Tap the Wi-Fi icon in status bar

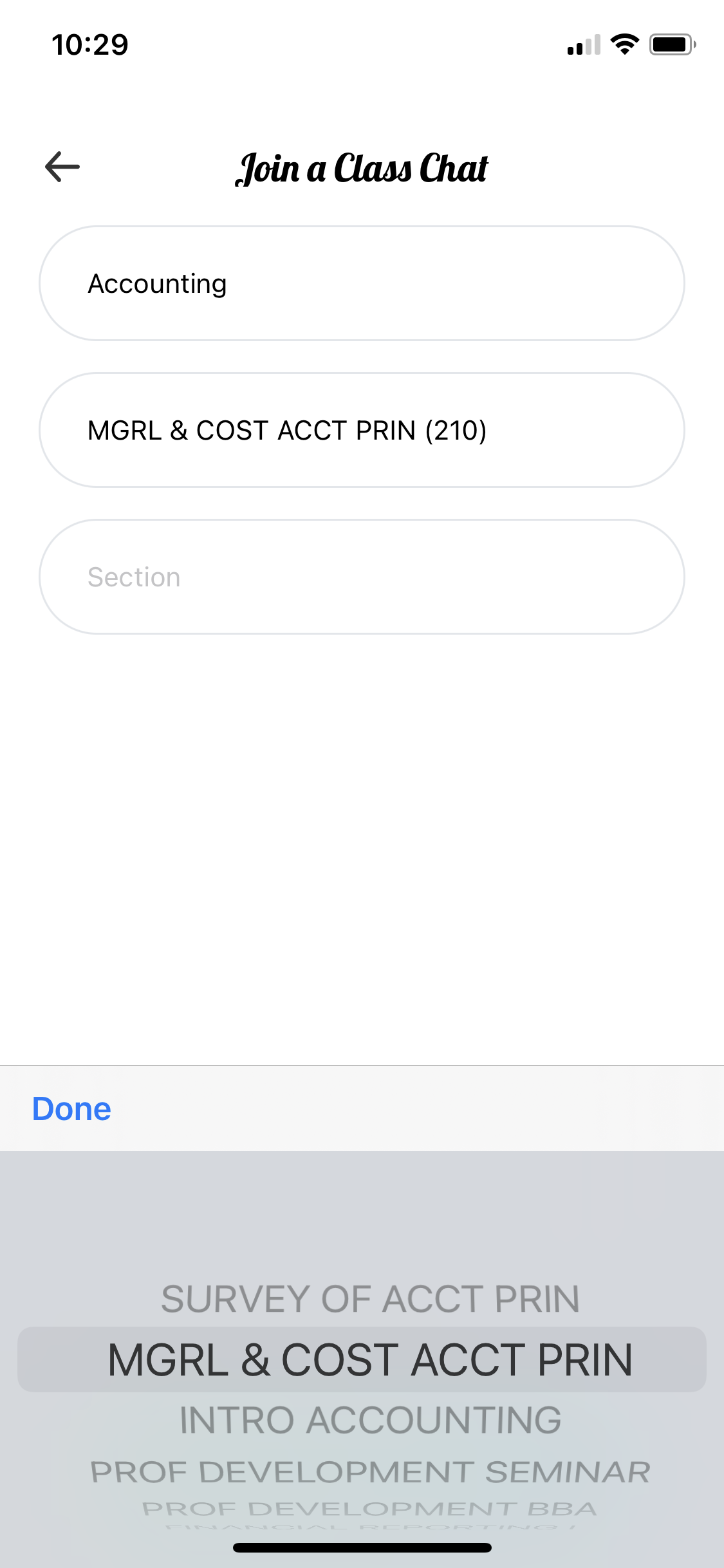(x=623, y=44)
